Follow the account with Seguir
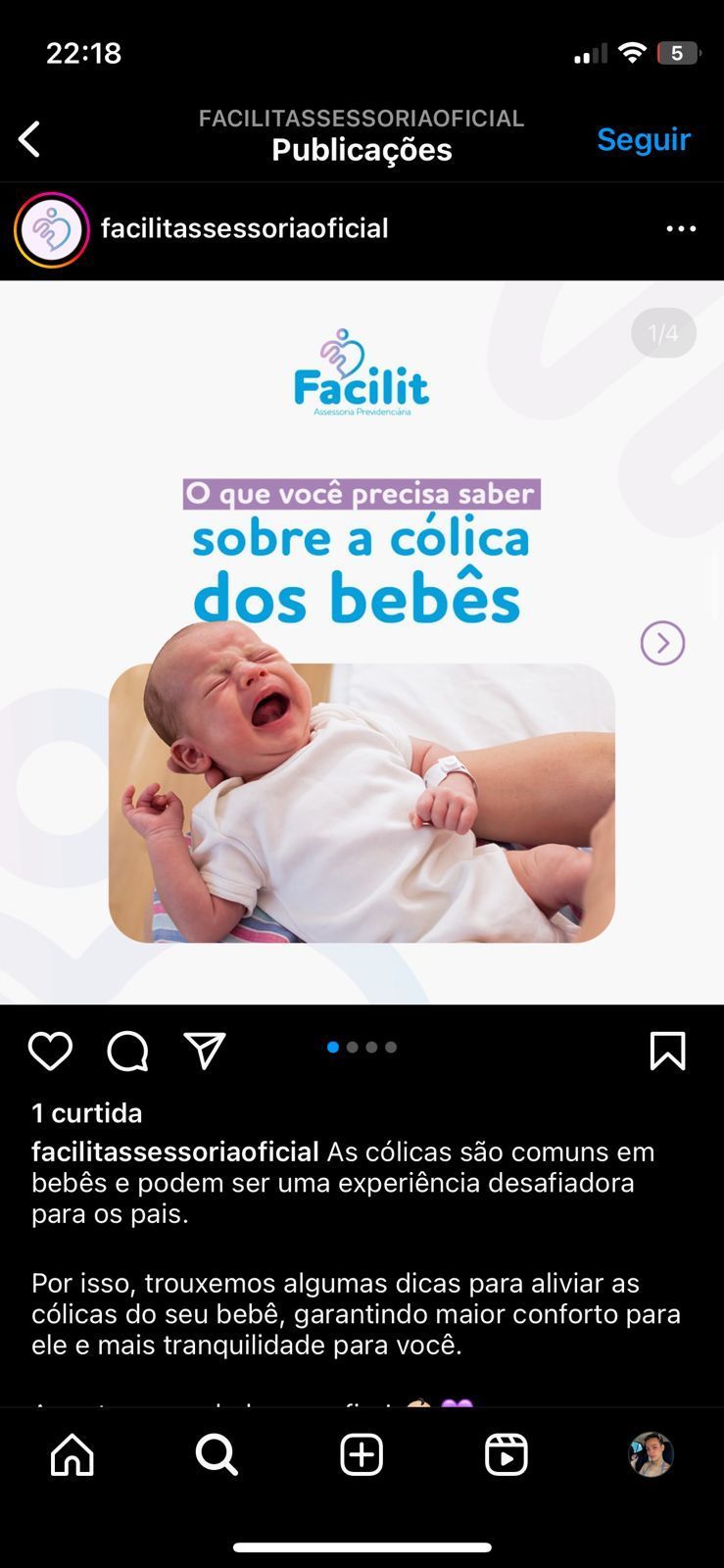 (643, 139)
